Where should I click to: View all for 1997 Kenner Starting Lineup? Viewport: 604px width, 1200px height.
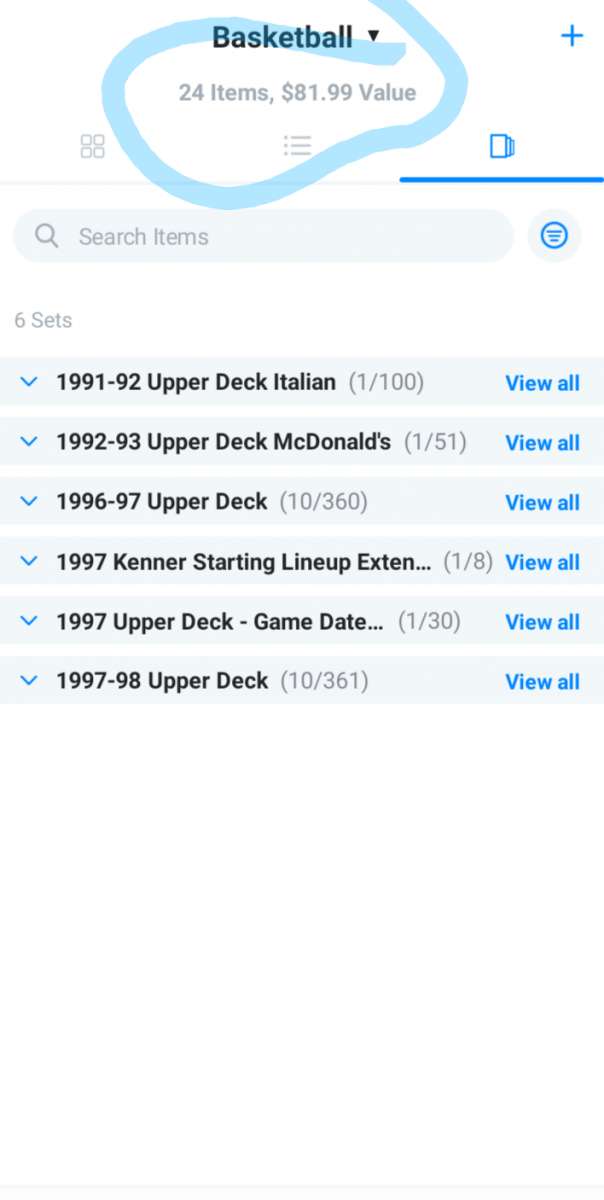click(x=542, y=563)
